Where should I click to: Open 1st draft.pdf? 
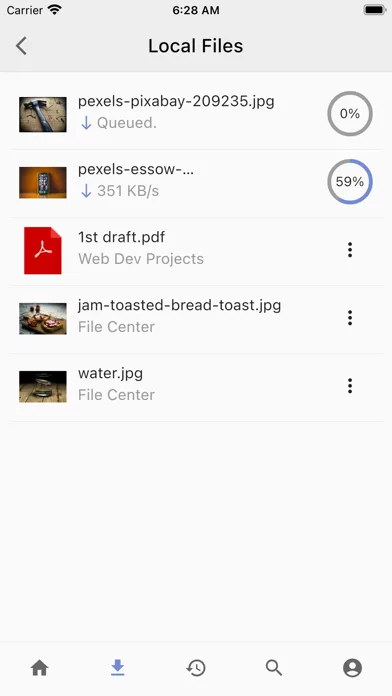click(x=196, y=250)
